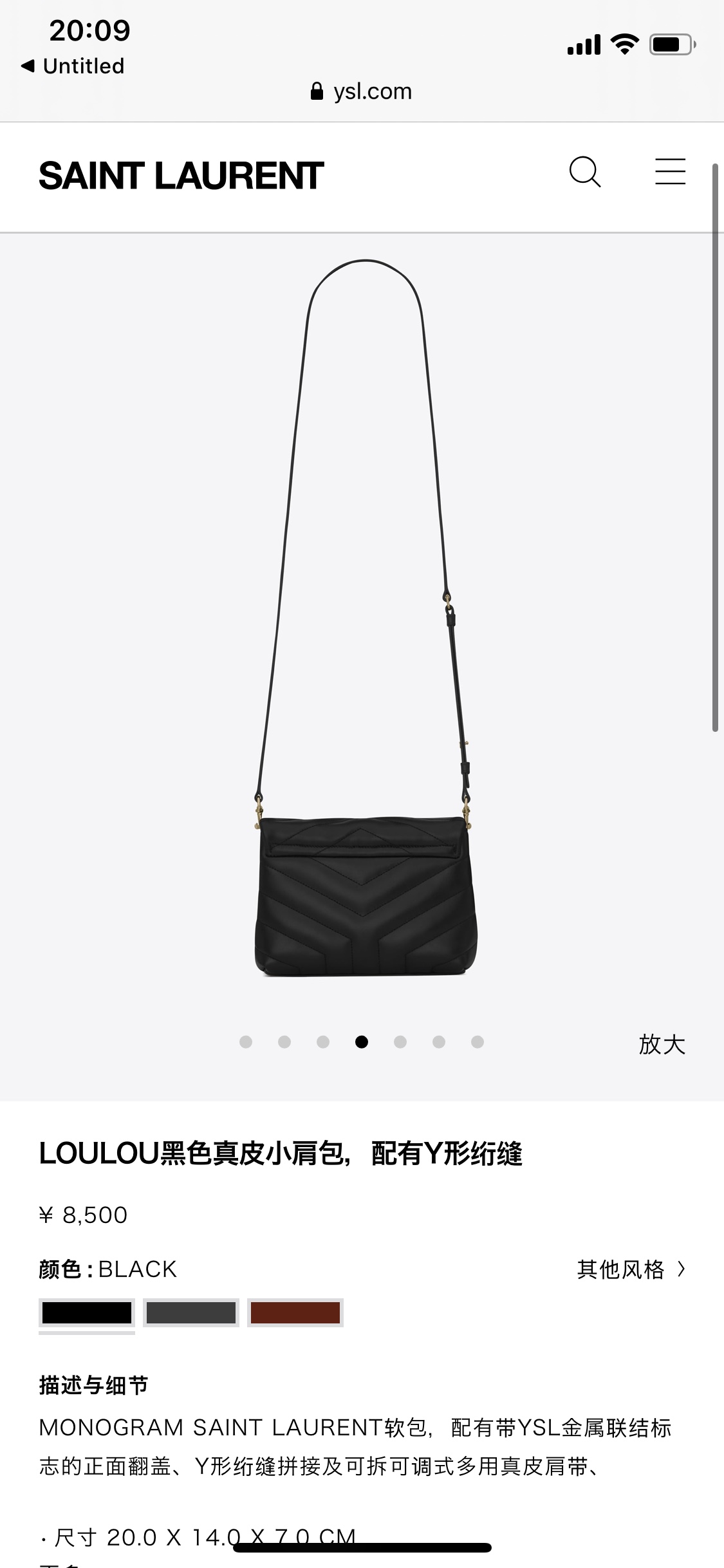Return to Untitled via back arrow
This screenshot has height=1568, width=724.
point(73,64)
